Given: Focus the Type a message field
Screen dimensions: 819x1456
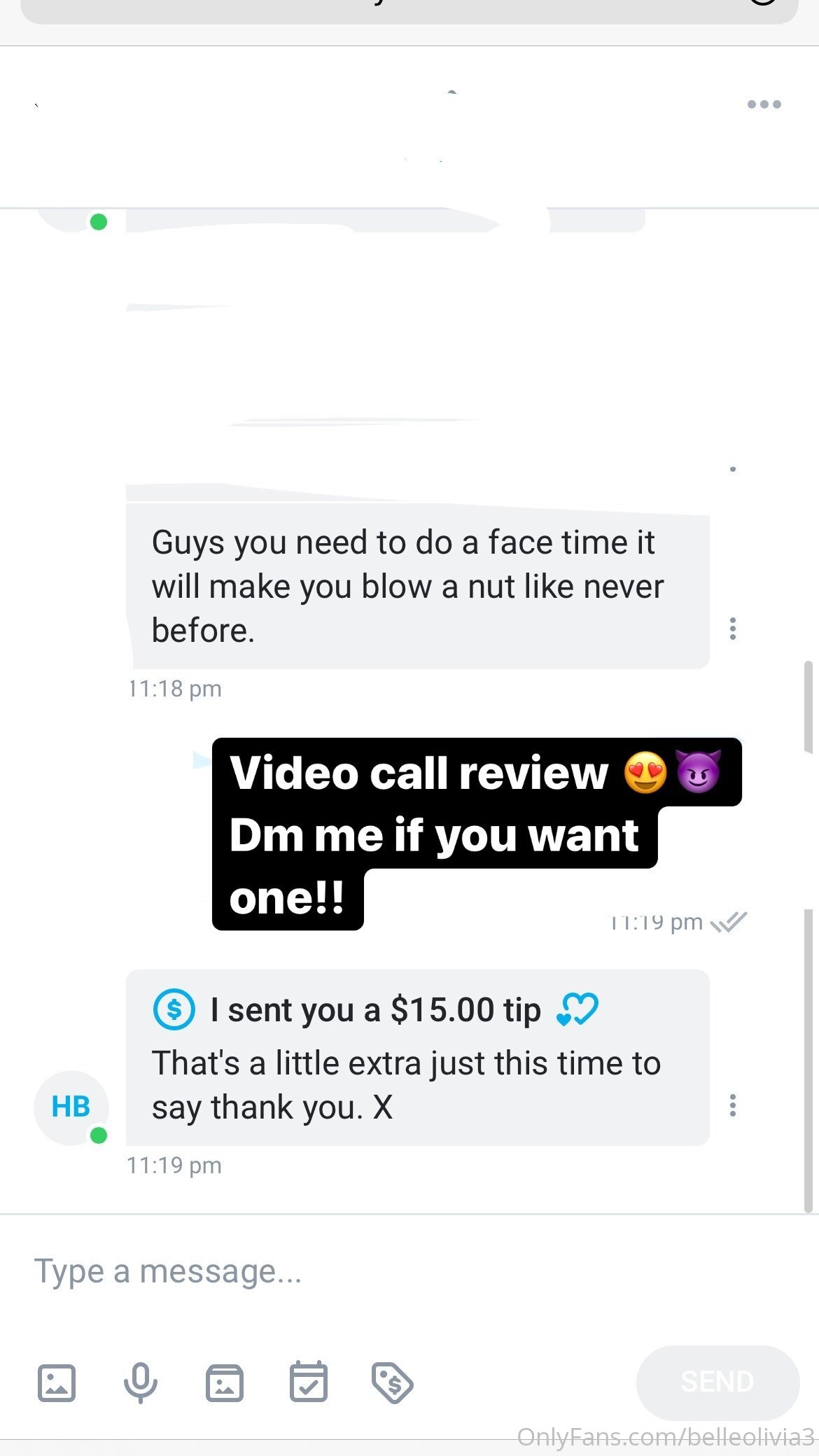Looking at the screenshot, I should click(x=409, y=1271).
